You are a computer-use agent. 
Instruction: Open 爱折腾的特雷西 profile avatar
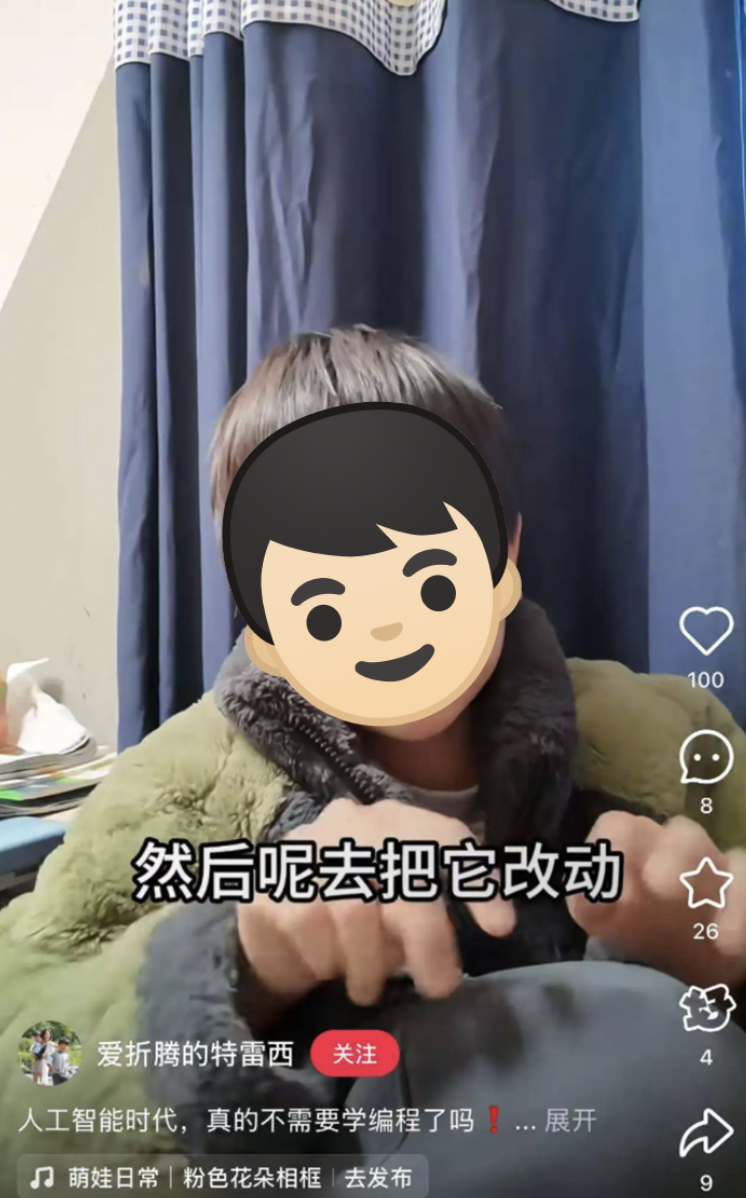point(50,1053)
